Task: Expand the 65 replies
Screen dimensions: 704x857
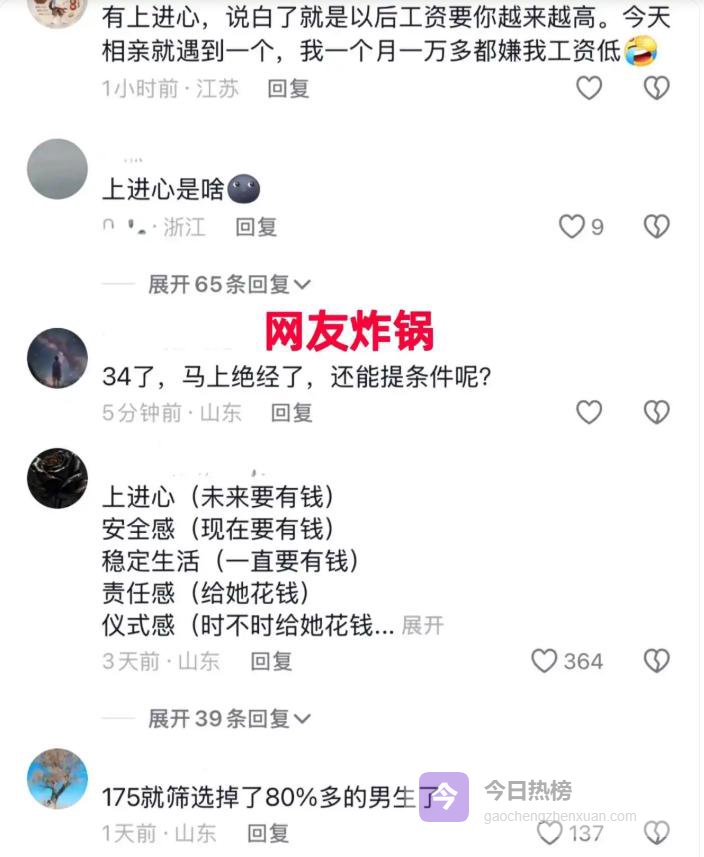Action: tap(229, 285)
